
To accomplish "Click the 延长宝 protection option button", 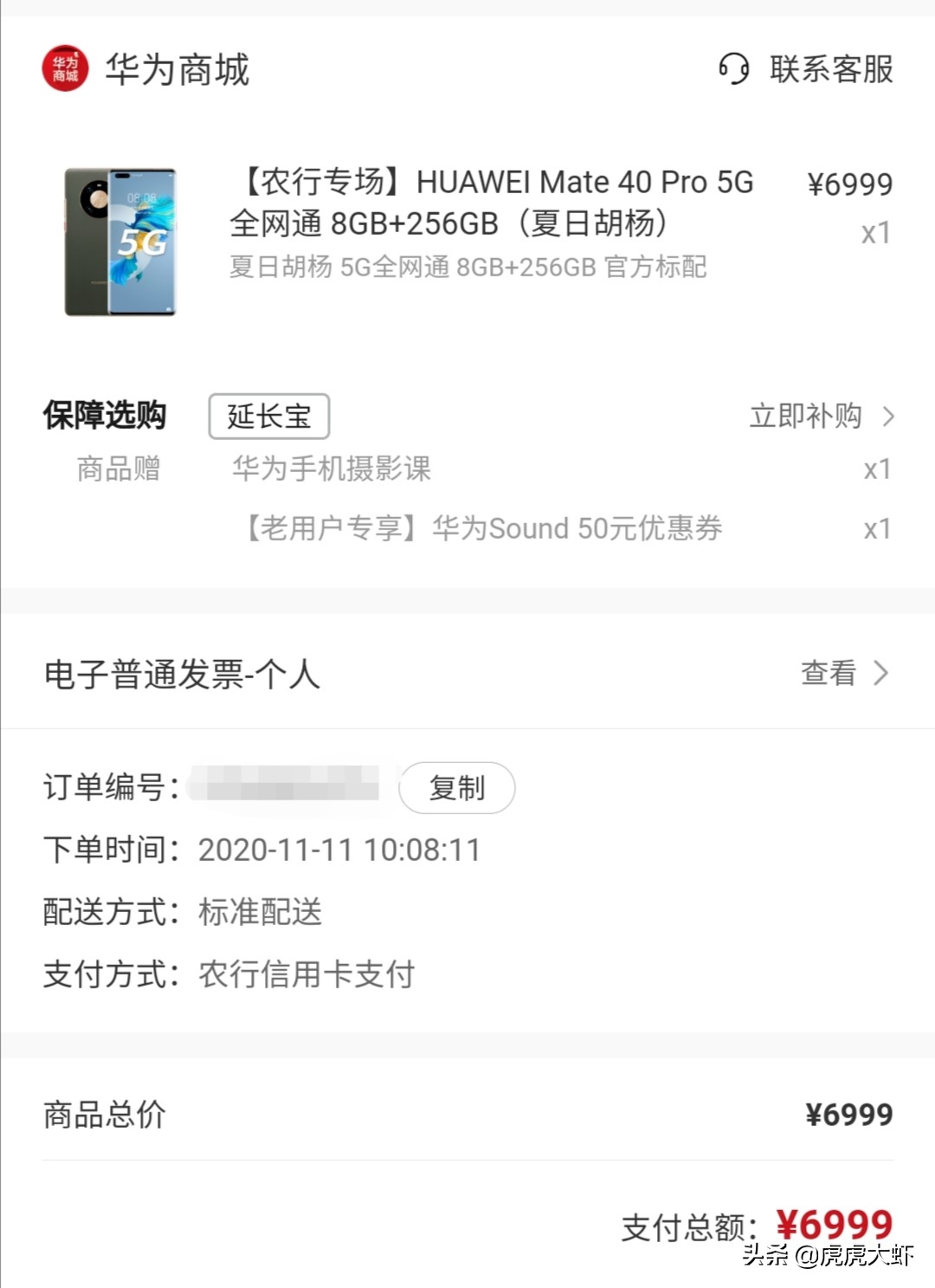I will (x=269, y=417).
